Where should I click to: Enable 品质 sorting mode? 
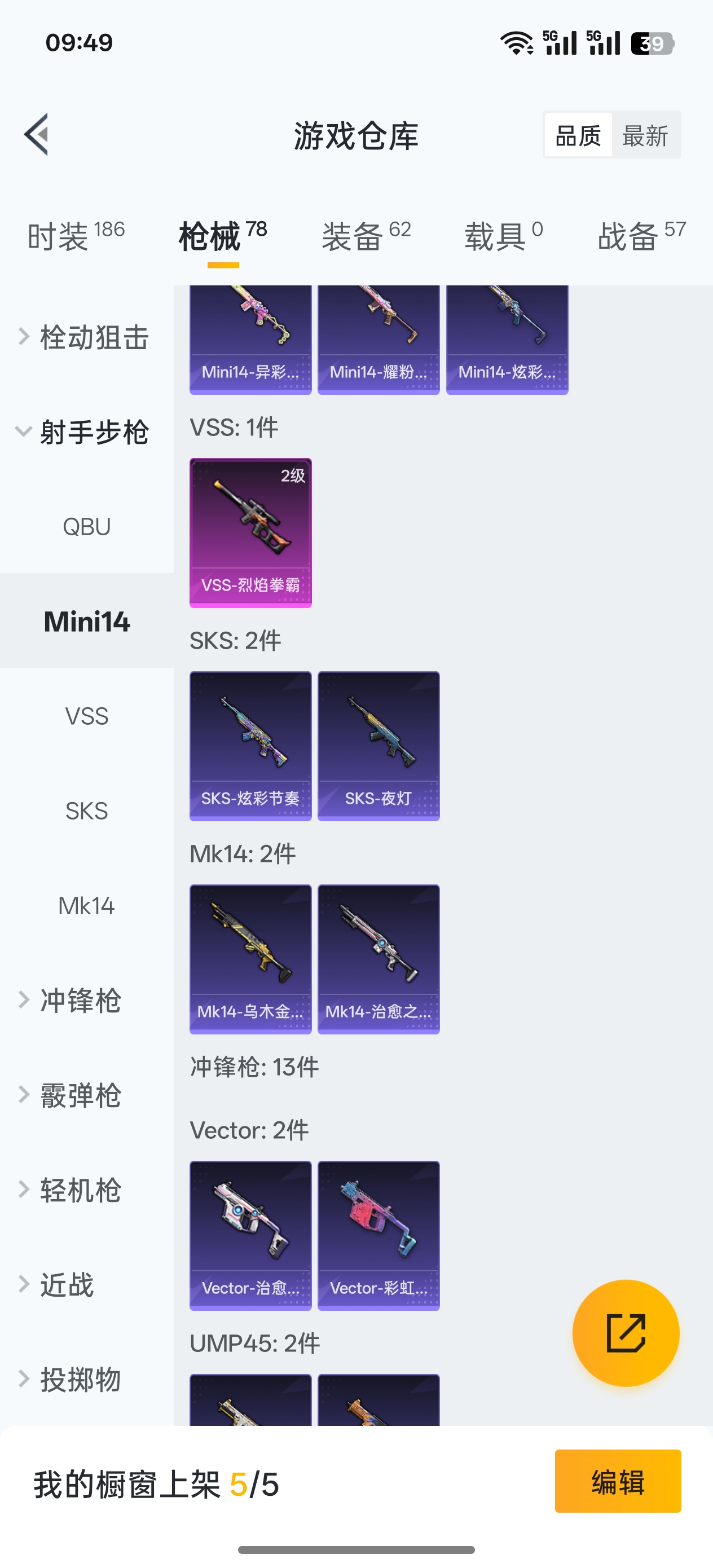pyautogui.click(x=577, y=135)
